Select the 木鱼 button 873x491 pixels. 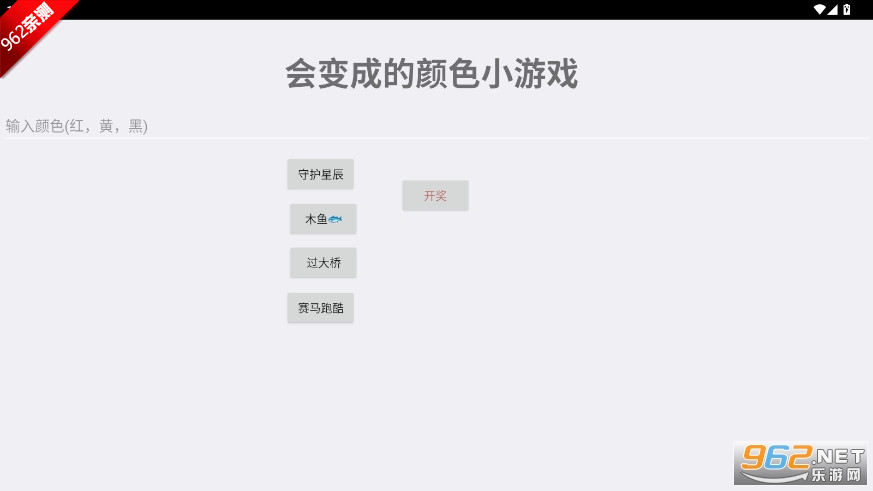point(323,219)
